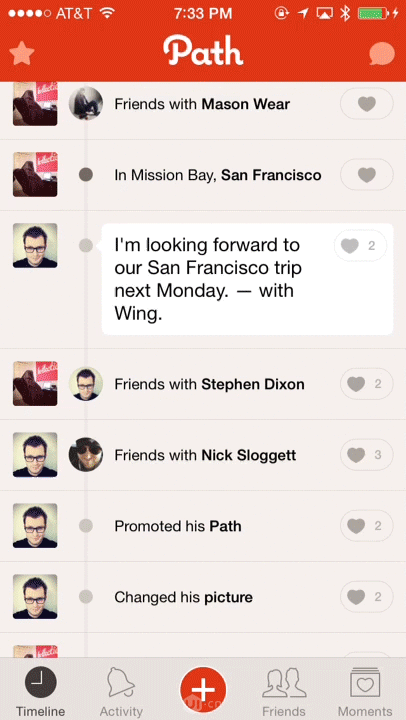Open messages via the chat bubble icon
This screenshot has height=720, width=406.
click(x=382, y=54)
